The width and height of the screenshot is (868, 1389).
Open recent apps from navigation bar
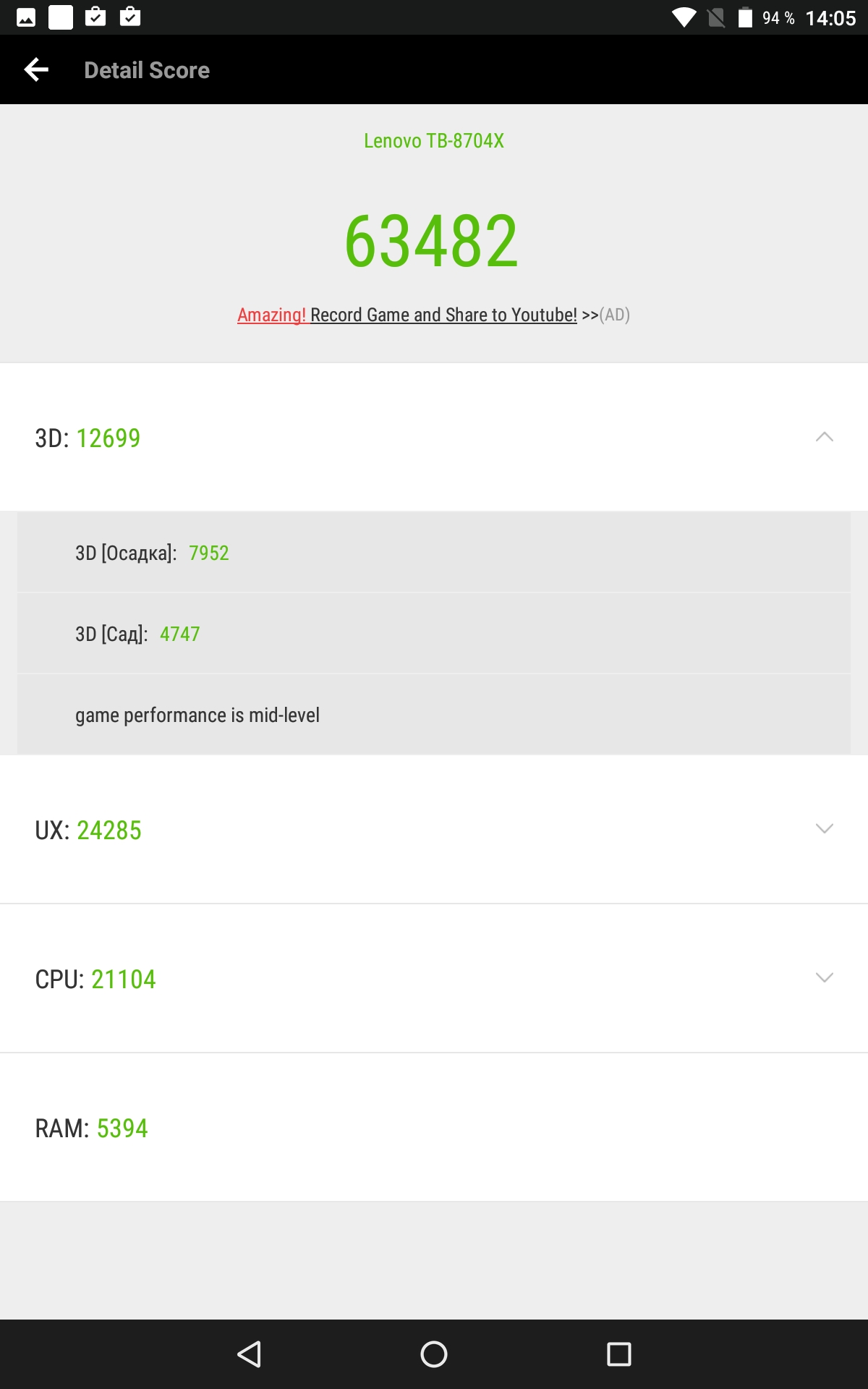(618, 1354)
